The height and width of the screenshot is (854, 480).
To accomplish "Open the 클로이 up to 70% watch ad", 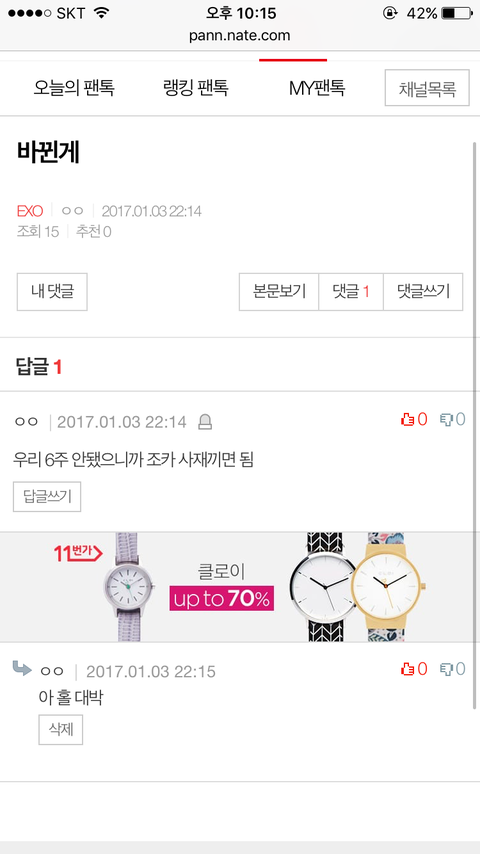I will tap(240, 587).
